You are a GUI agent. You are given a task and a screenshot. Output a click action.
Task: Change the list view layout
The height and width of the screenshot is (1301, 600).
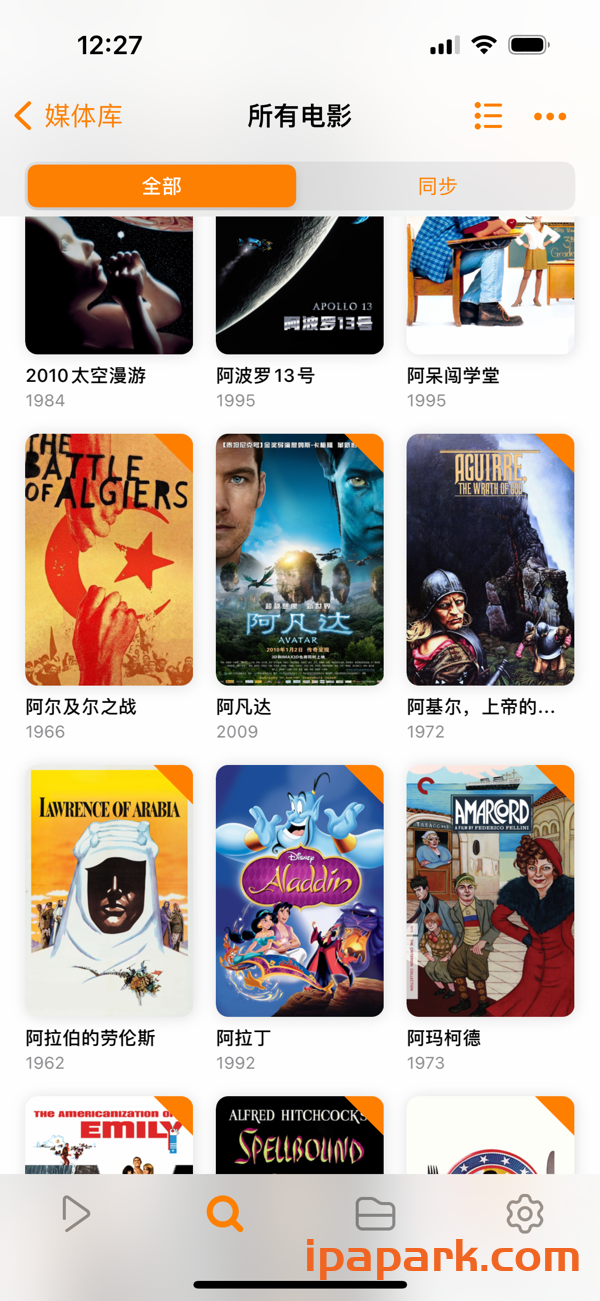pos(488,116)
